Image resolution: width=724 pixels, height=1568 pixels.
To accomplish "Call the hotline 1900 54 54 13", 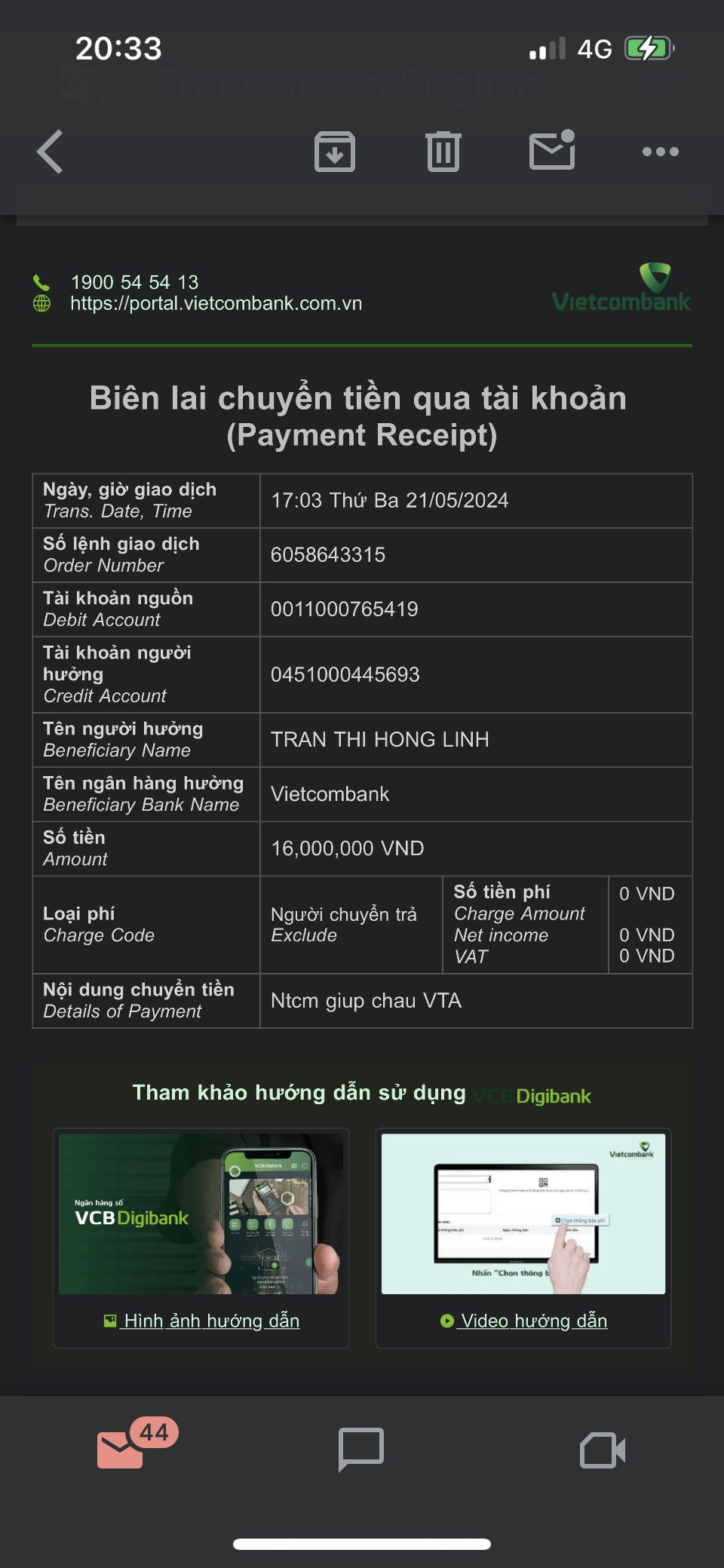I will tap(134, 282).
